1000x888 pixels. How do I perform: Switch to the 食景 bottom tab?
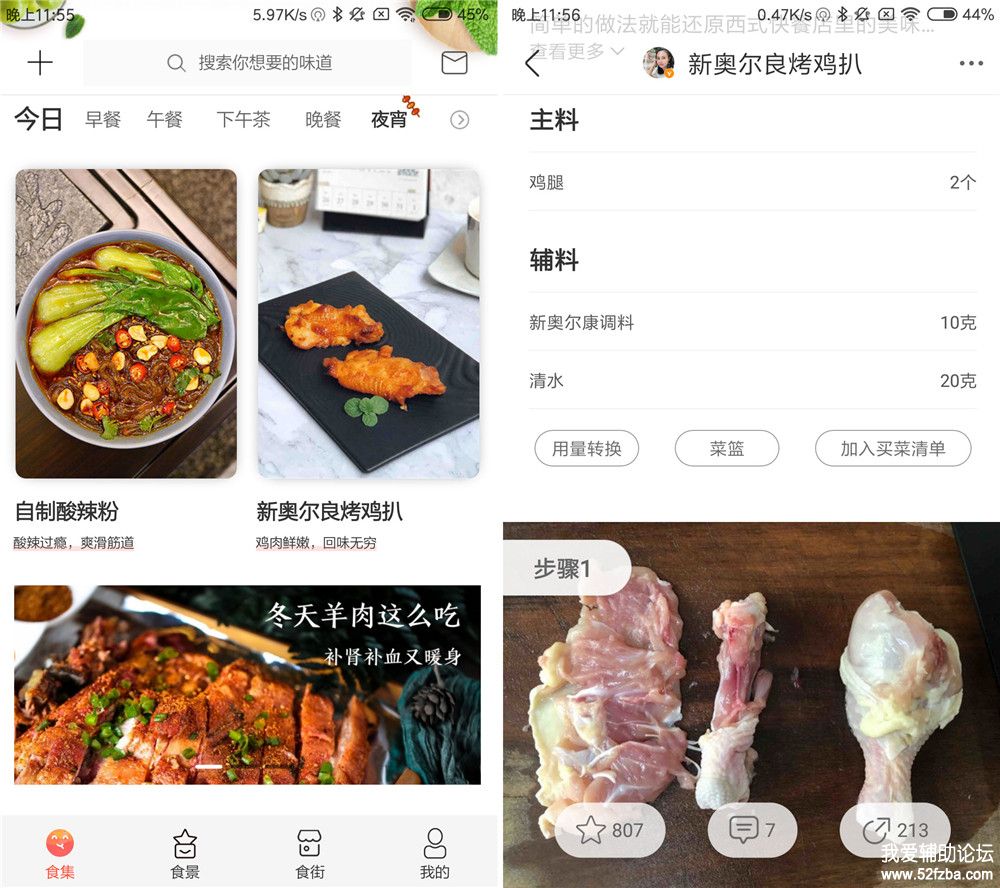185,853
